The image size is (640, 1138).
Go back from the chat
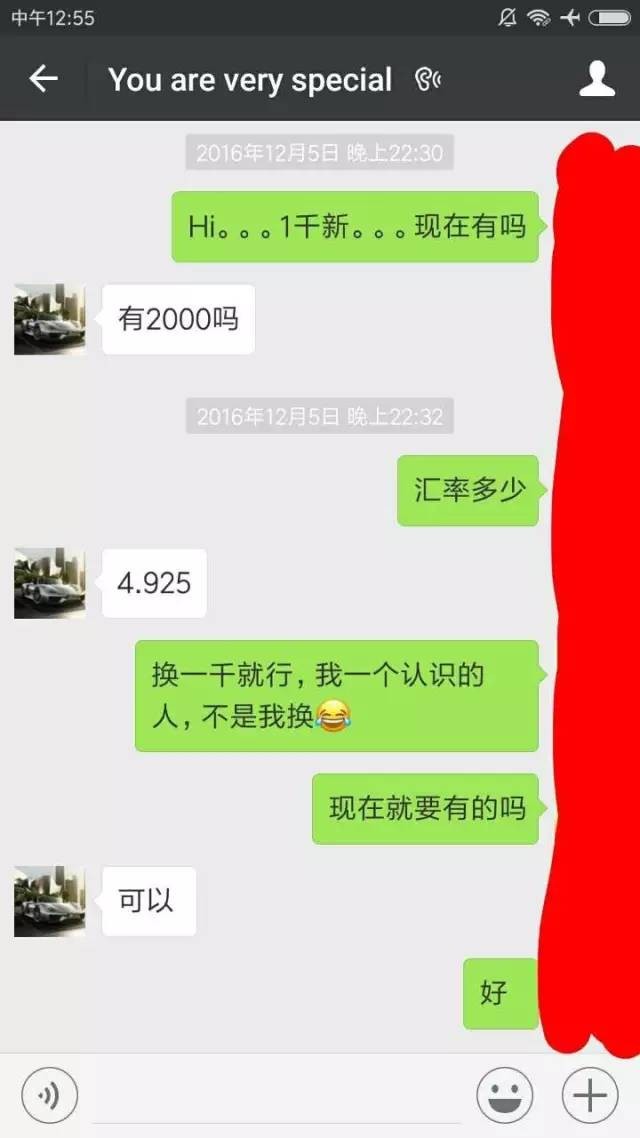[x=43, y=78]
